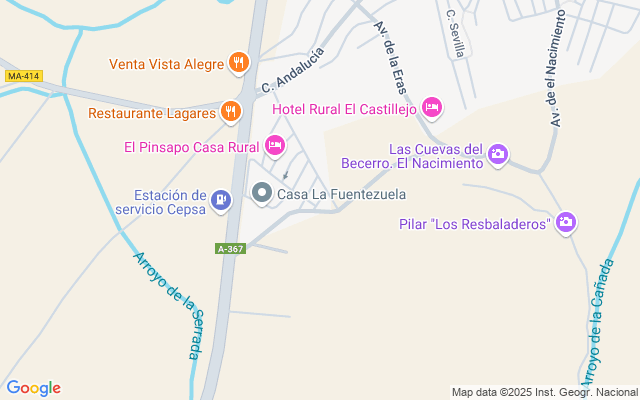Tap the Pilar "Los Resbaladeros" attraction pin

pos(566,222)
